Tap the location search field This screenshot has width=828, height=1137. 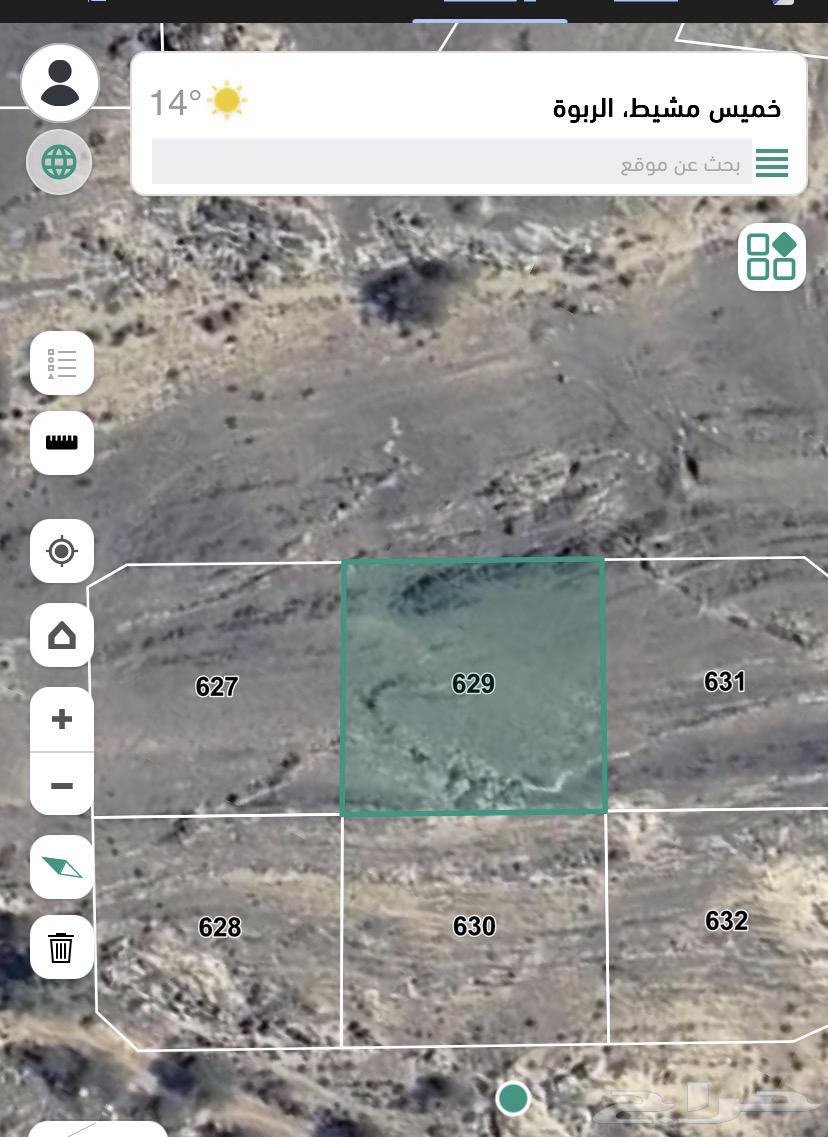tap(450, 163)
